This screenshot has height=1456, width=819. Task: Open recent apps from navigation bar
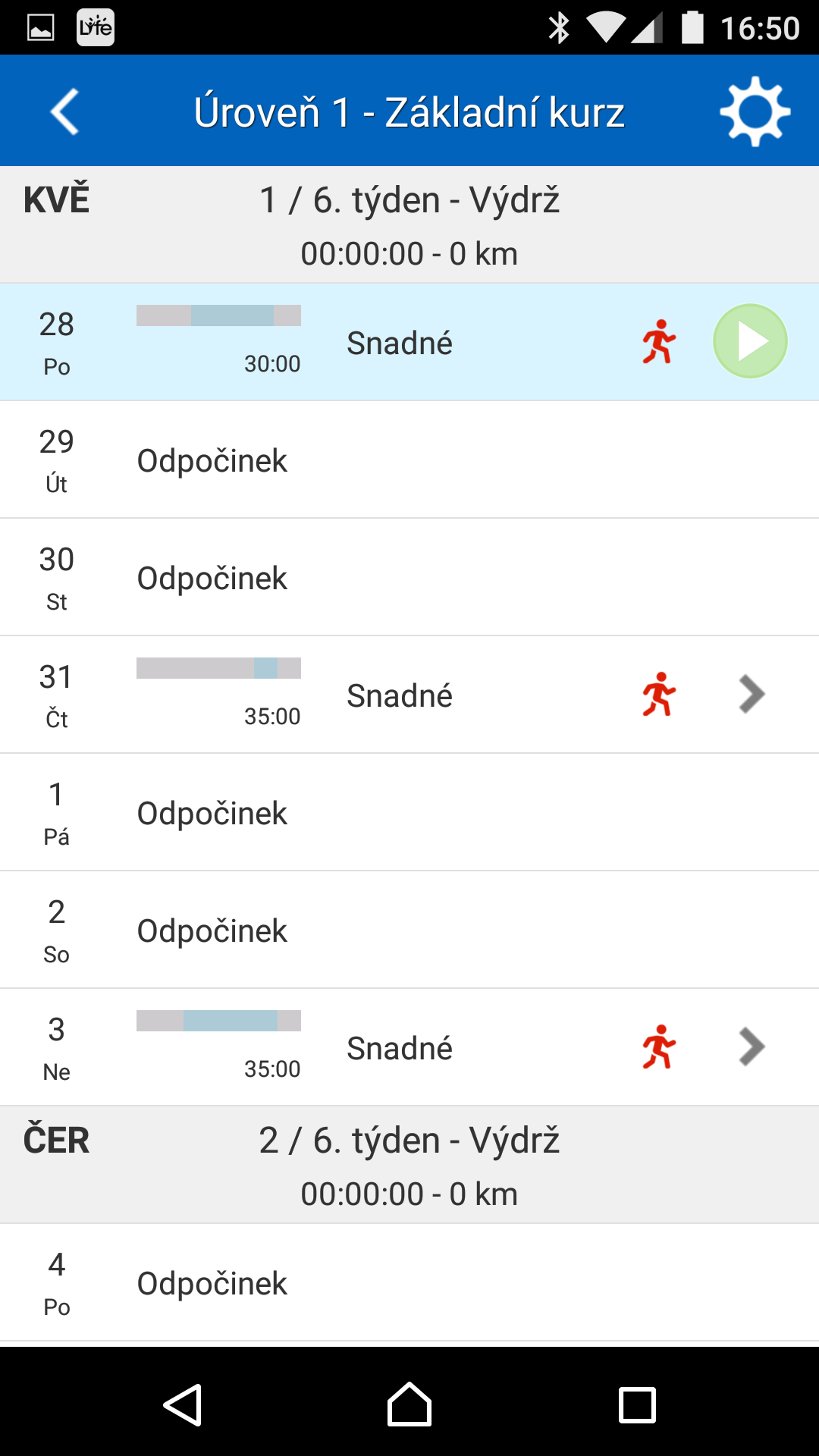pyautogui.click(x=637, y=1404)
